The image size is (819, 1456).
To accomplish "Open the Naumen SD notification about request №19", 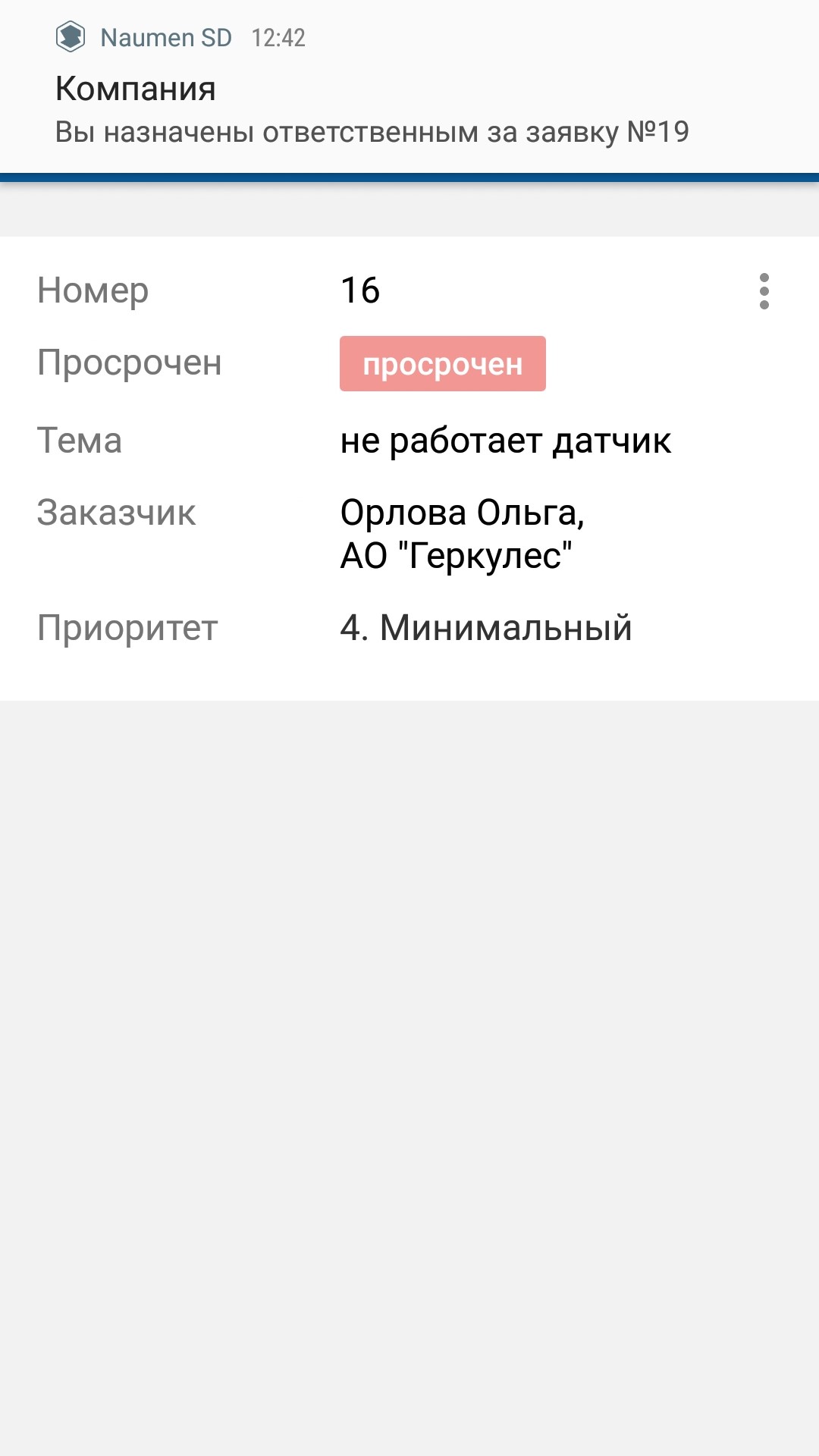I will click(x=409, y=87).
